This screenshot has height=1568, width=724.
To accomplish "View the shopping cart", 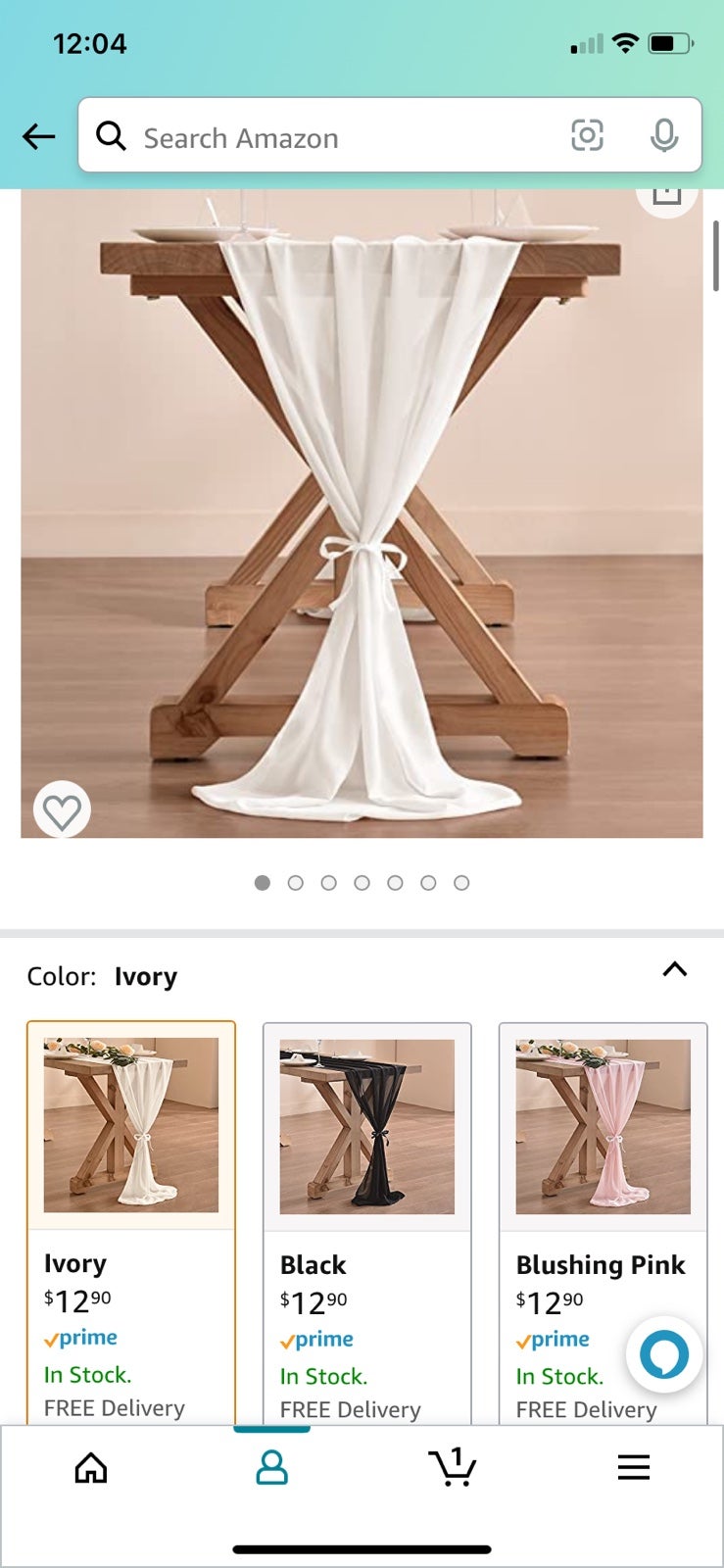I will coord(453,1467).
